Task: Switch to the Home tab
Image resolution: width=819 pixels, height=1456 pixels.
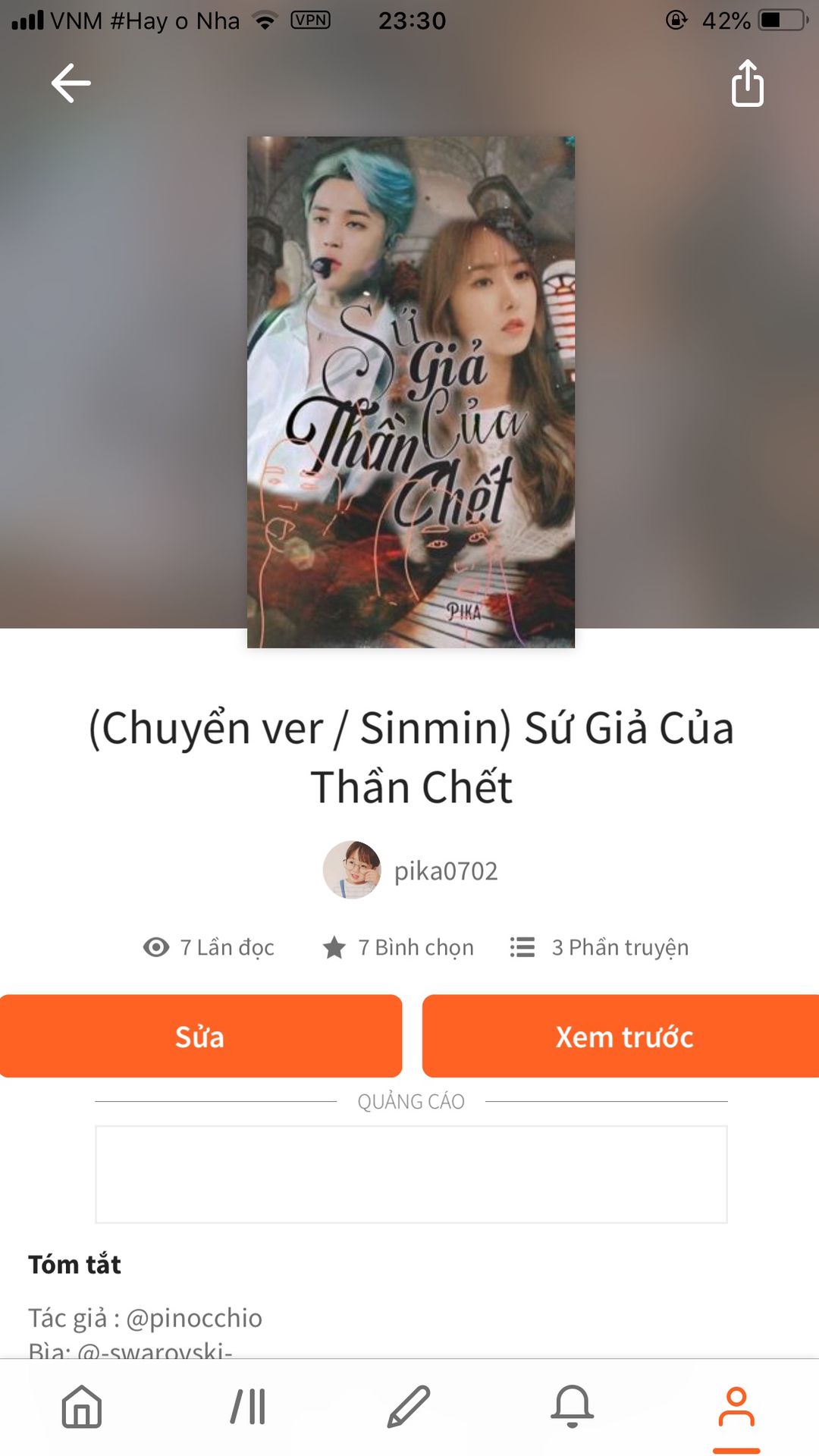Action: coord(82,1407)
